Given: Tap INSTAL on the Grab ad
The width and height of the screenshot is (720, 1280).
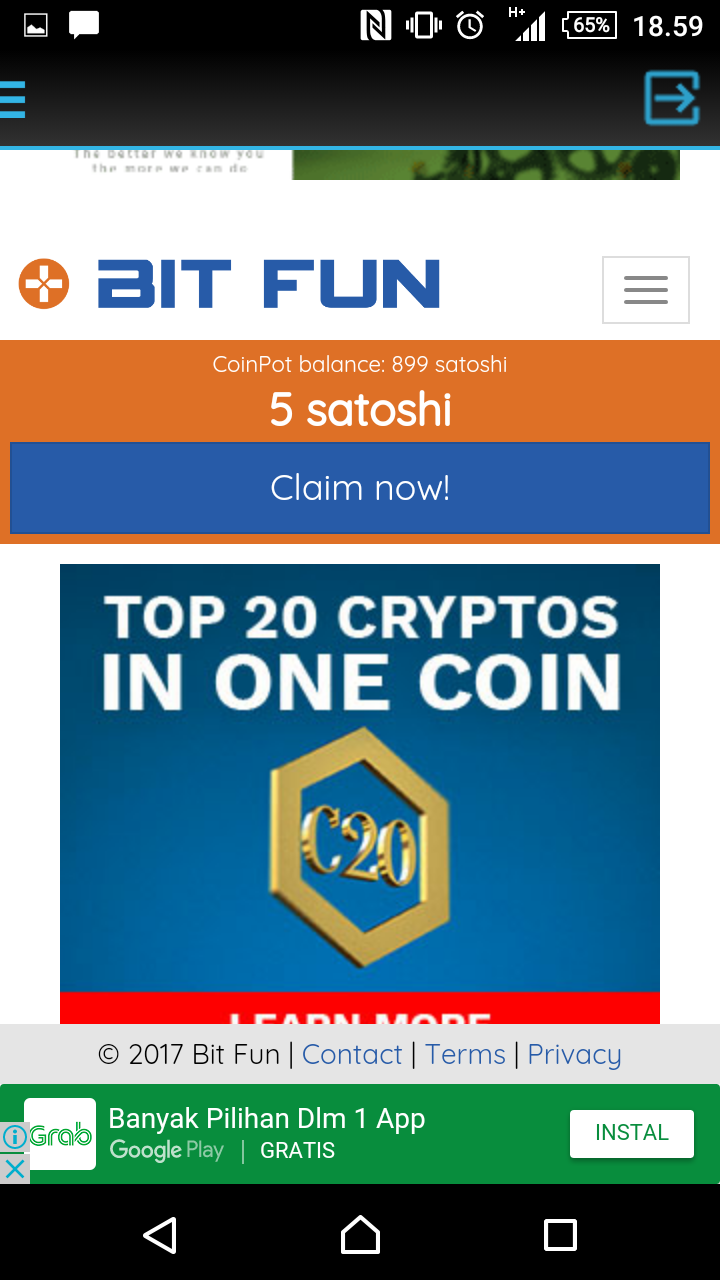Looking at the screenshot, I should click(x=632, y=1133).
